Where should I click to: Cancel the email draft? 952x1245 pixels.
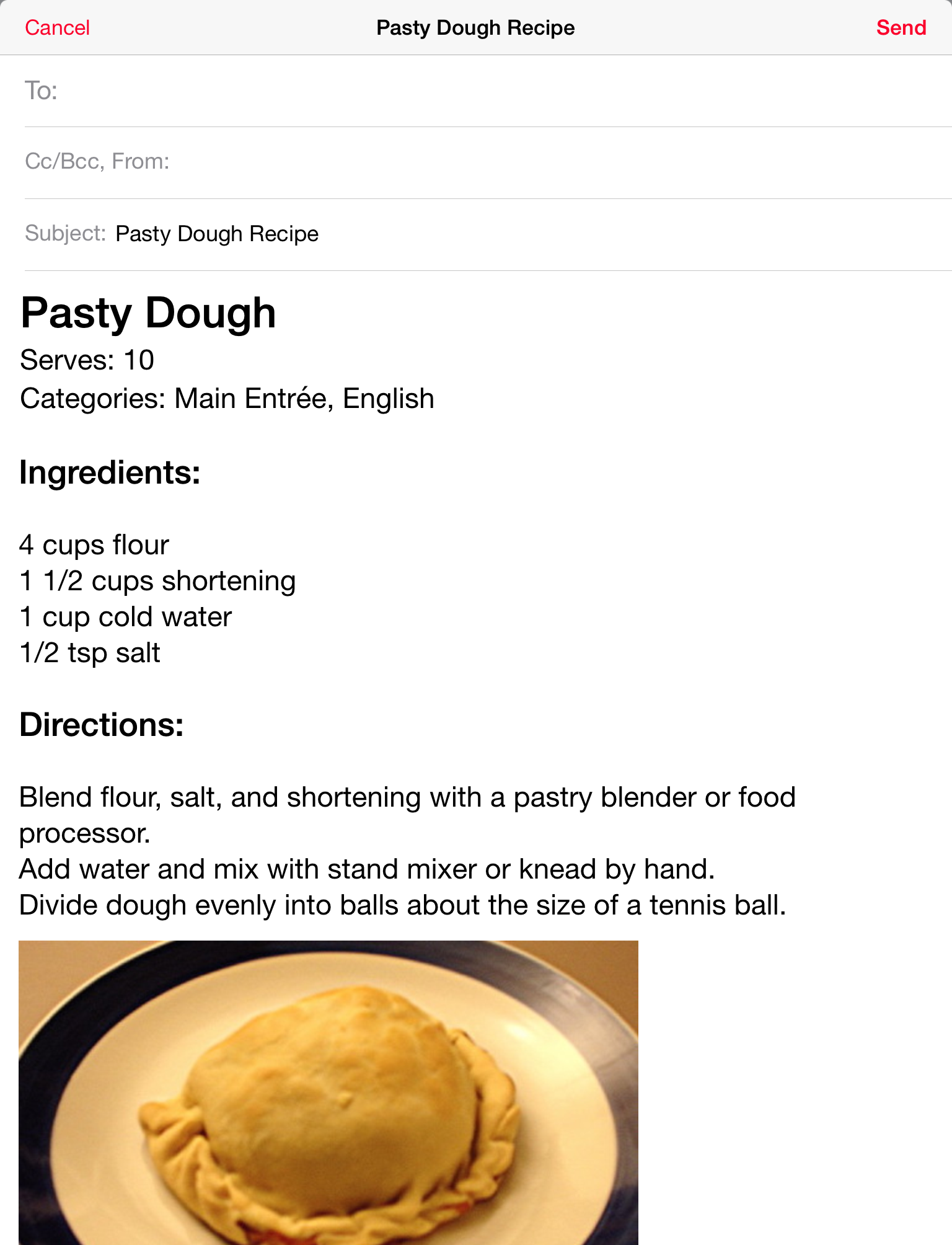pyautogui.click(x=57, y=28)
